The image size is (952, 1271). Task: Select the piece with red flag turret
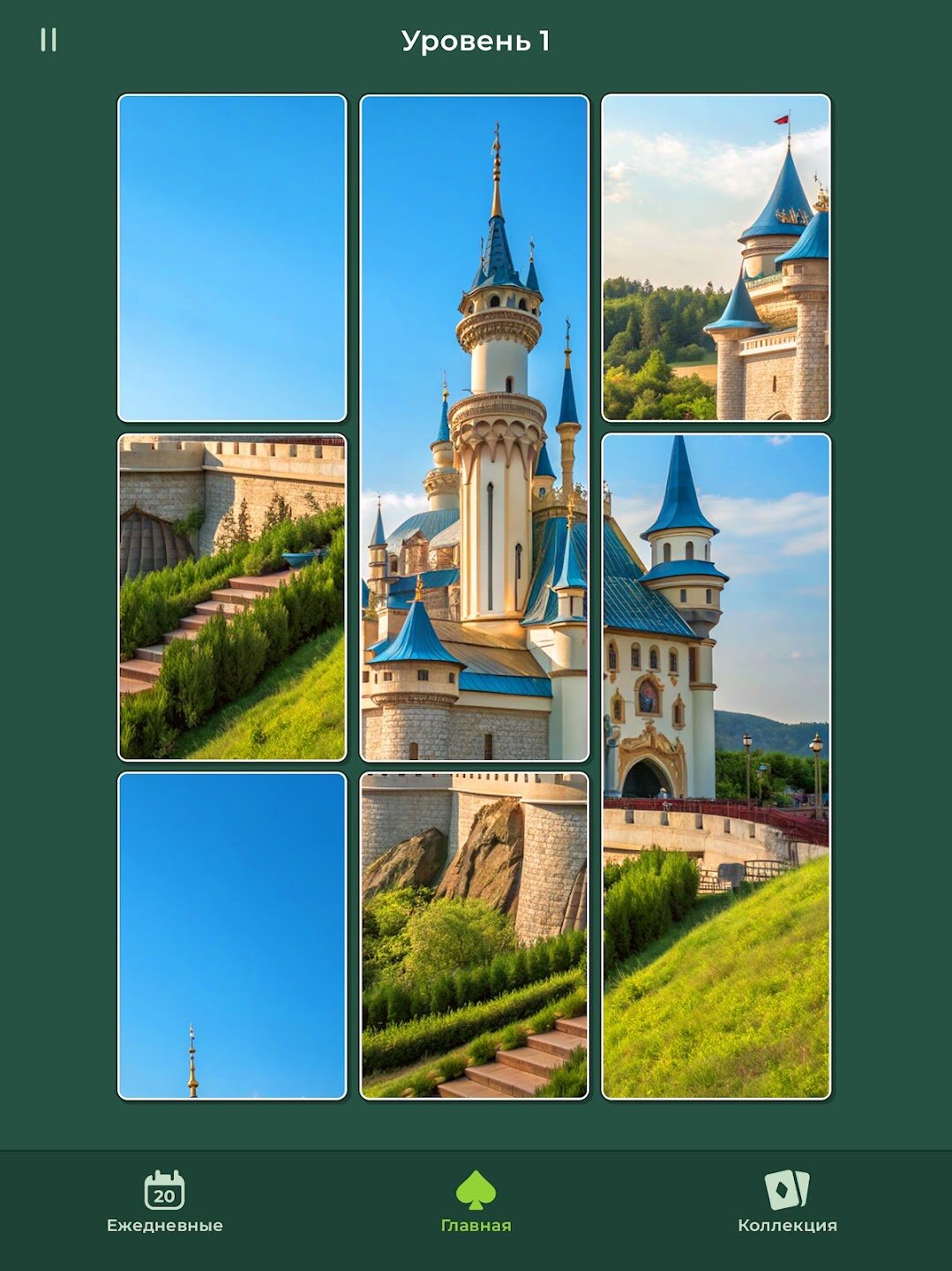(x=716, y=258)
